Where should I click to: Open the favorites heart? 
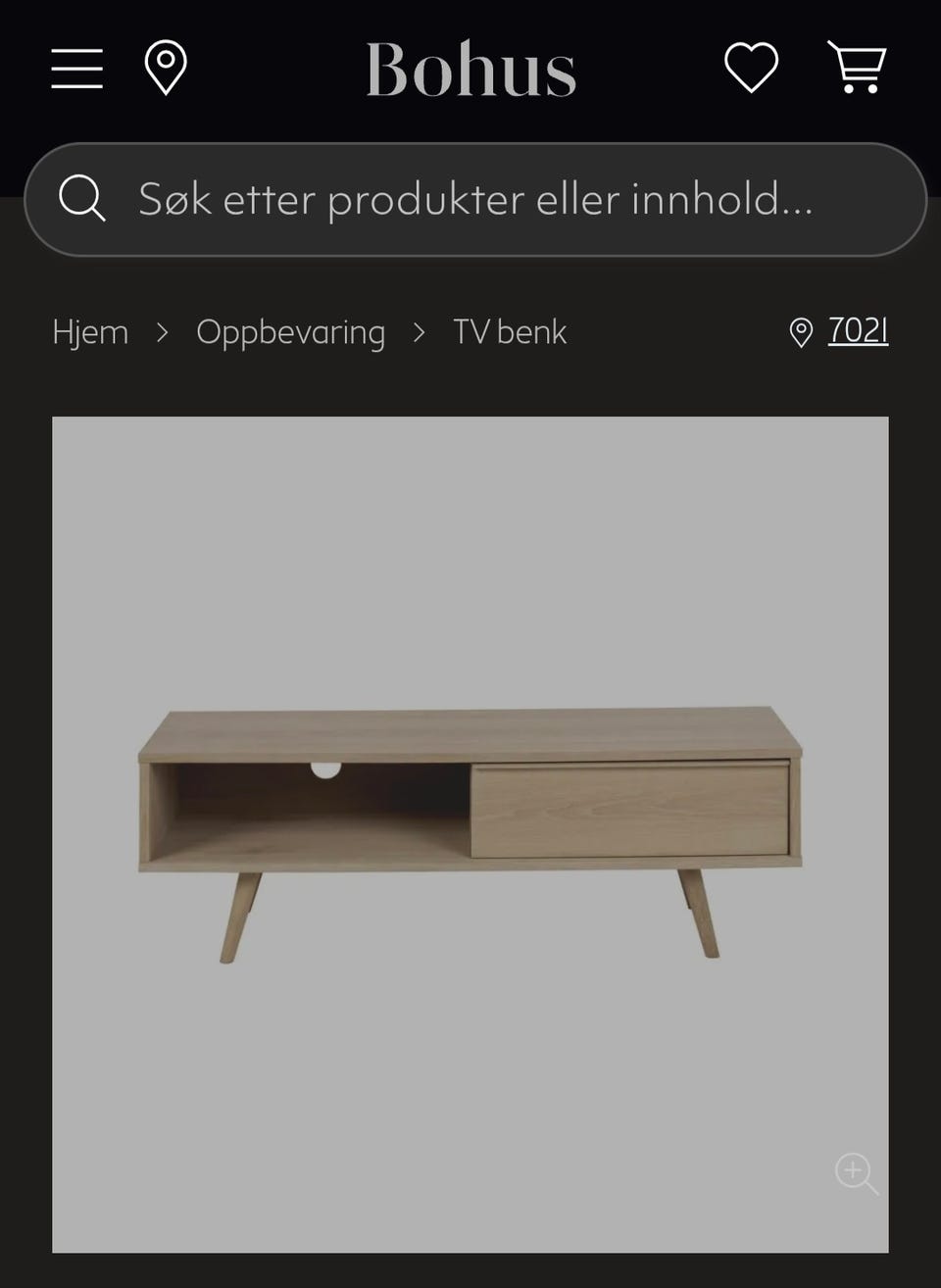click(x=751, y=68)
